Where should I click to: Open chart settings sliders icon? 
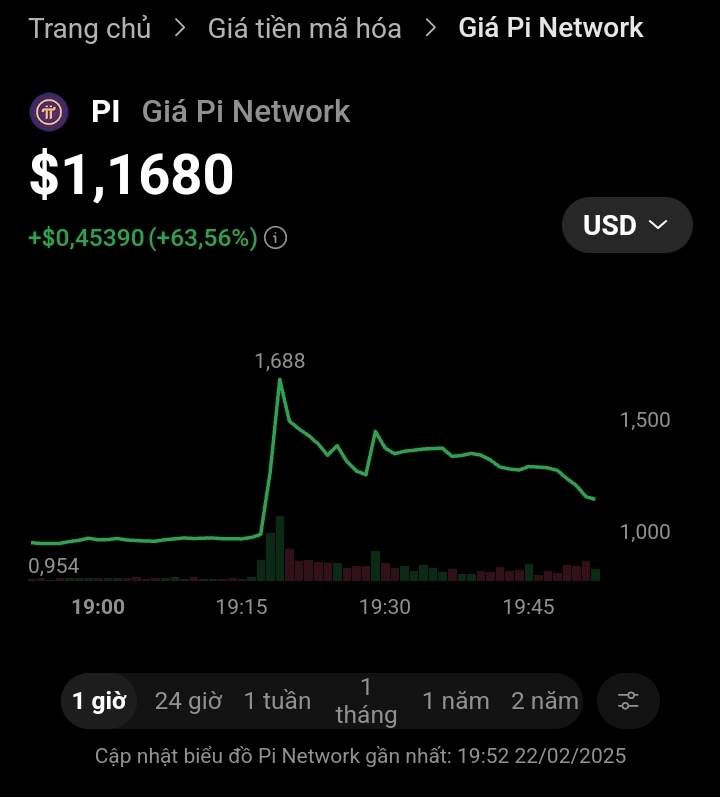628,701
